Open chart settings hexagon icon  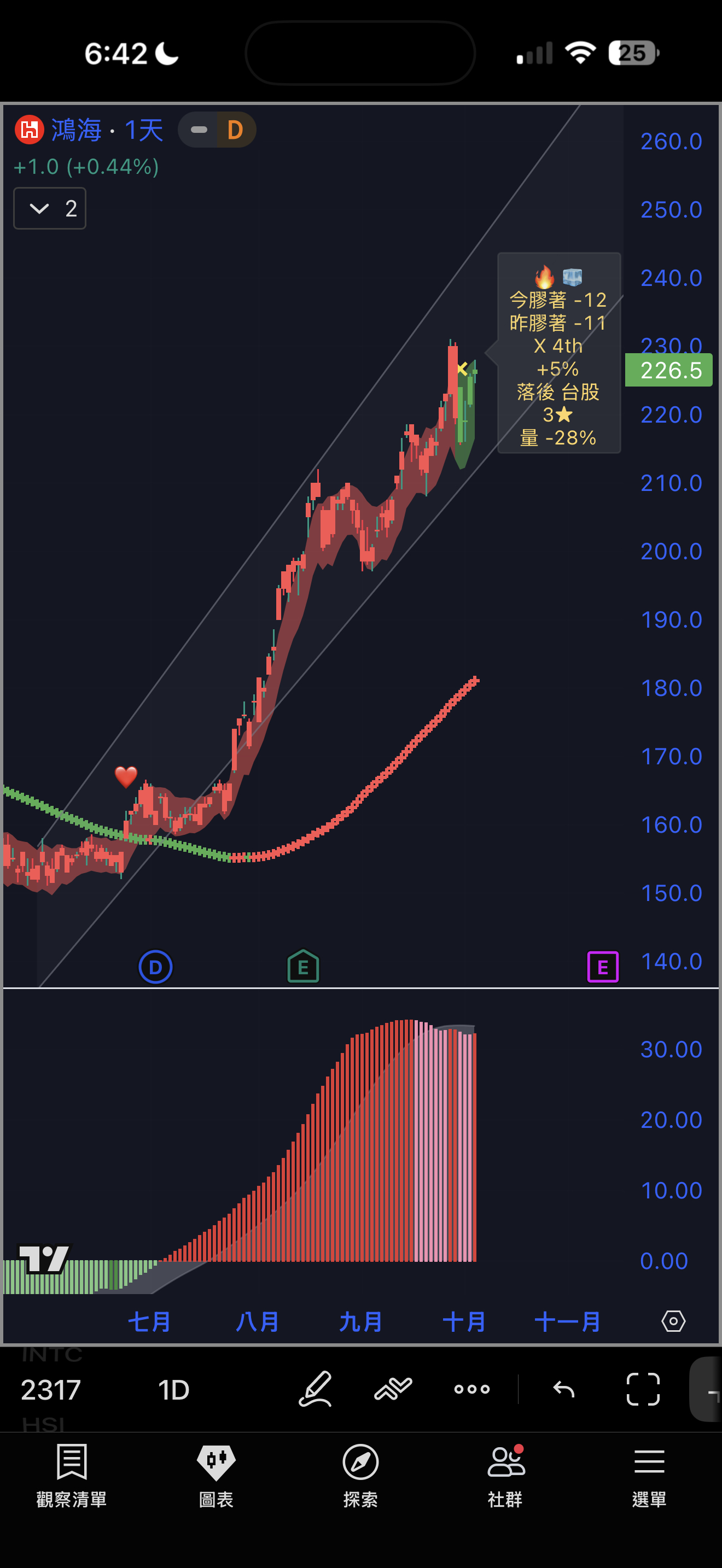coord(673,1321)
